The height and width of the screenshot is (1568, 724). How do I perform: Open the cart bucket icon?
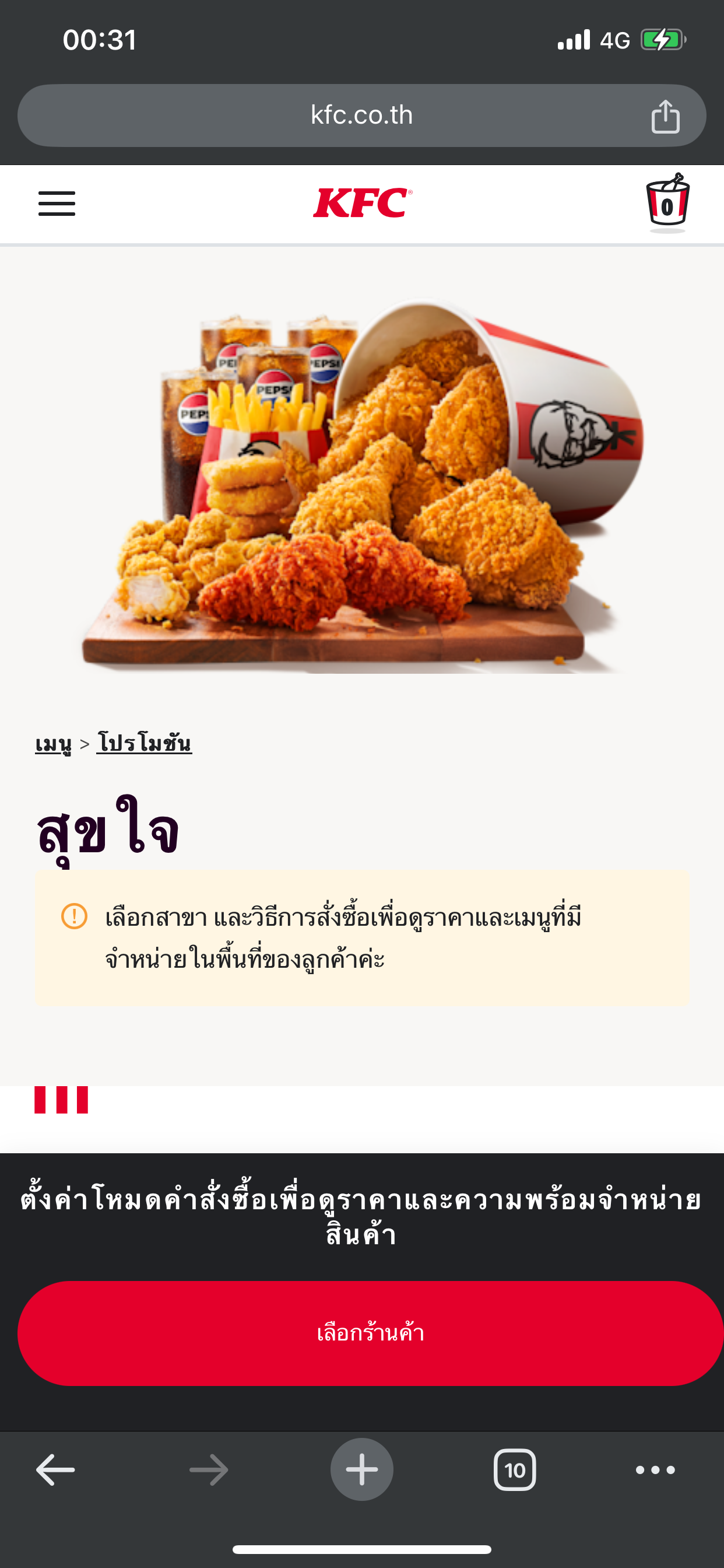[x=667, y=204]
